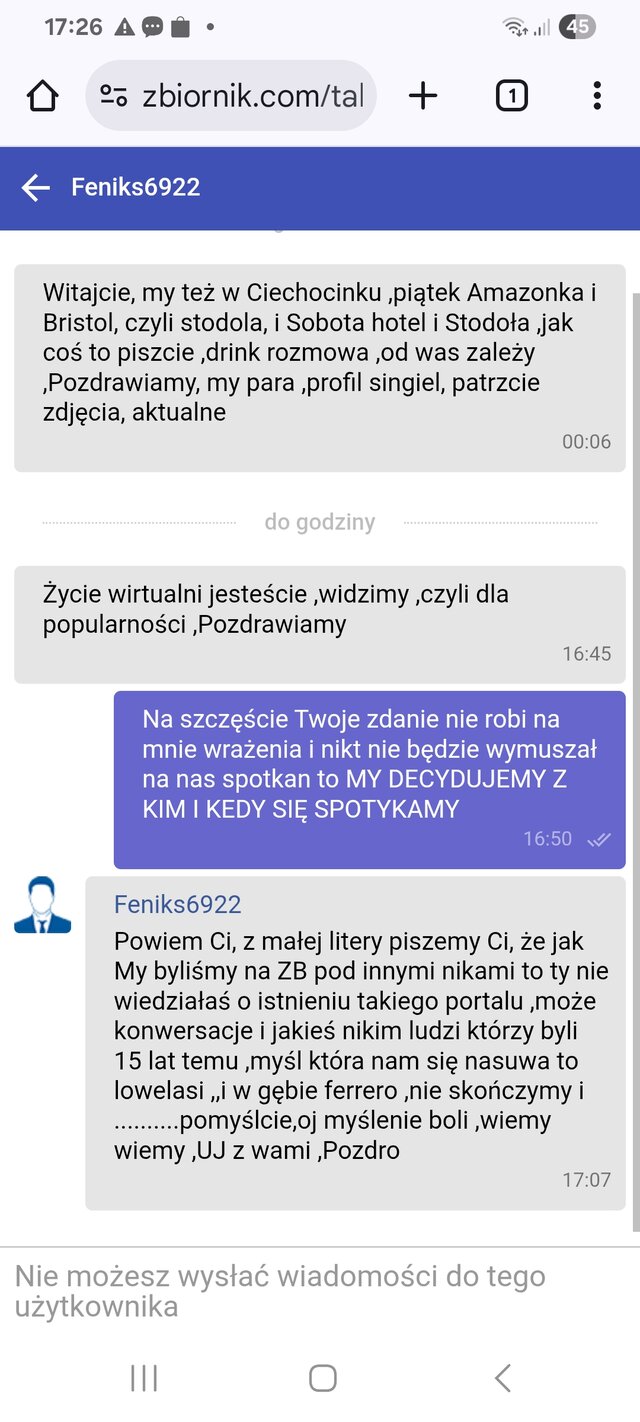640x1422 pixels.
Task: Open the browser home page
Action: coord(42,96)
